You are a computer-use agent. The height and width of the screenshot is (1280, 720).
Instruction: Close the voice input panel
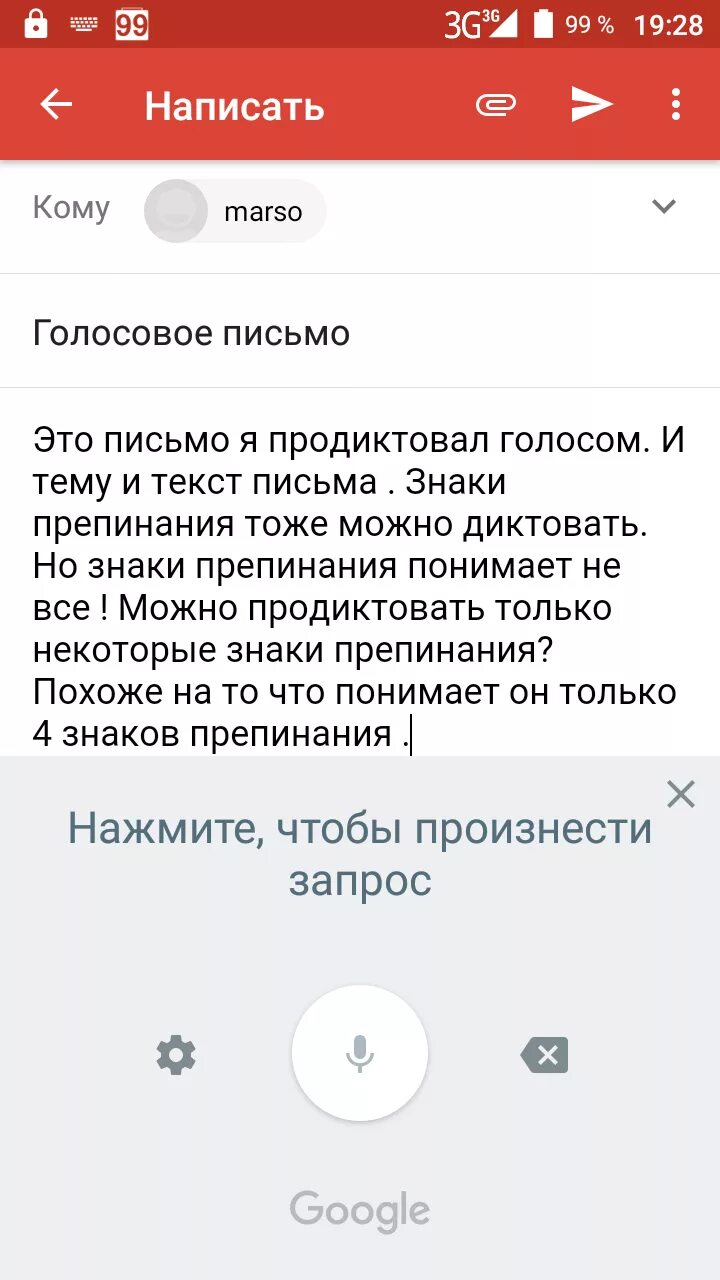coord(681,795)
